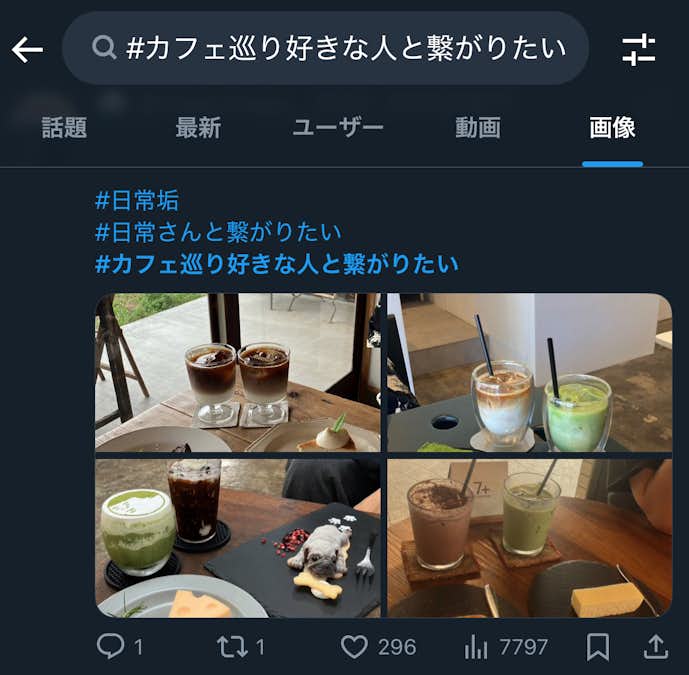Bookmark this post

coord(597,647)
